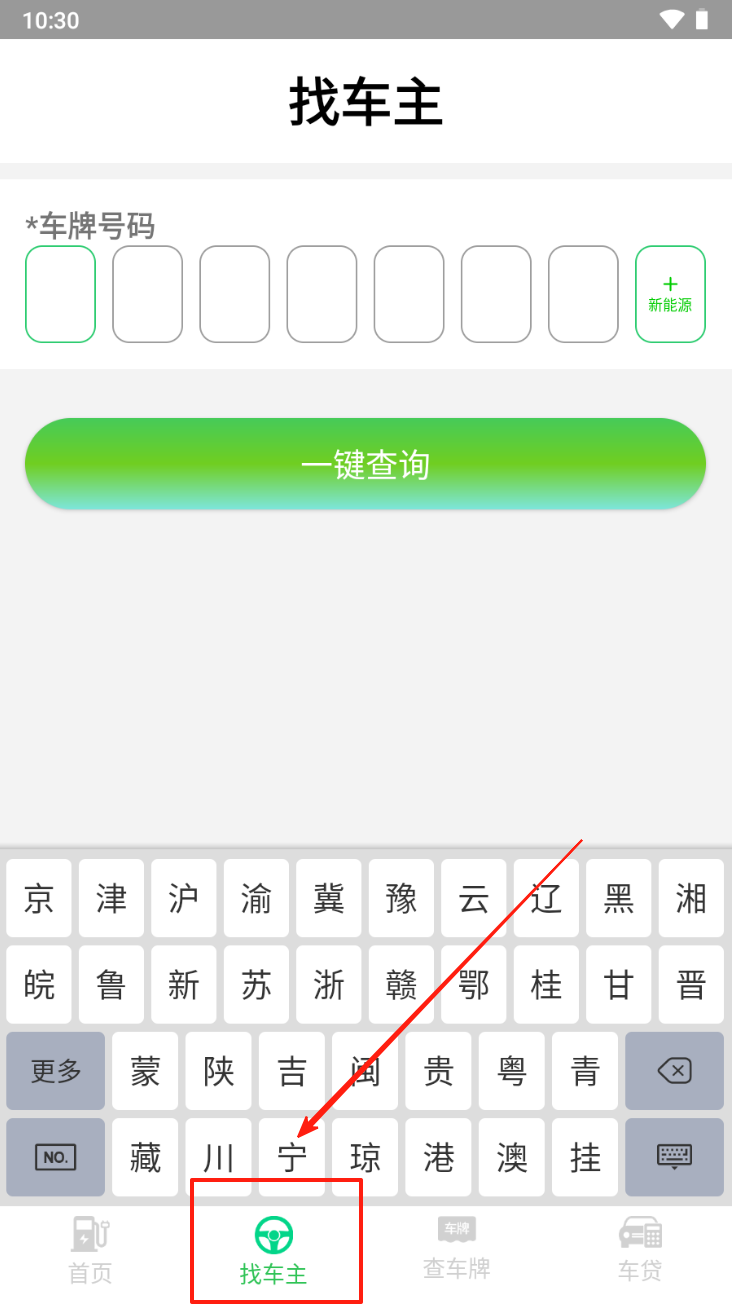Image resolution: width=732 pixels, height=1304 pixels.
Task: Choose the 粤 province key
Action: [512, 1071]
